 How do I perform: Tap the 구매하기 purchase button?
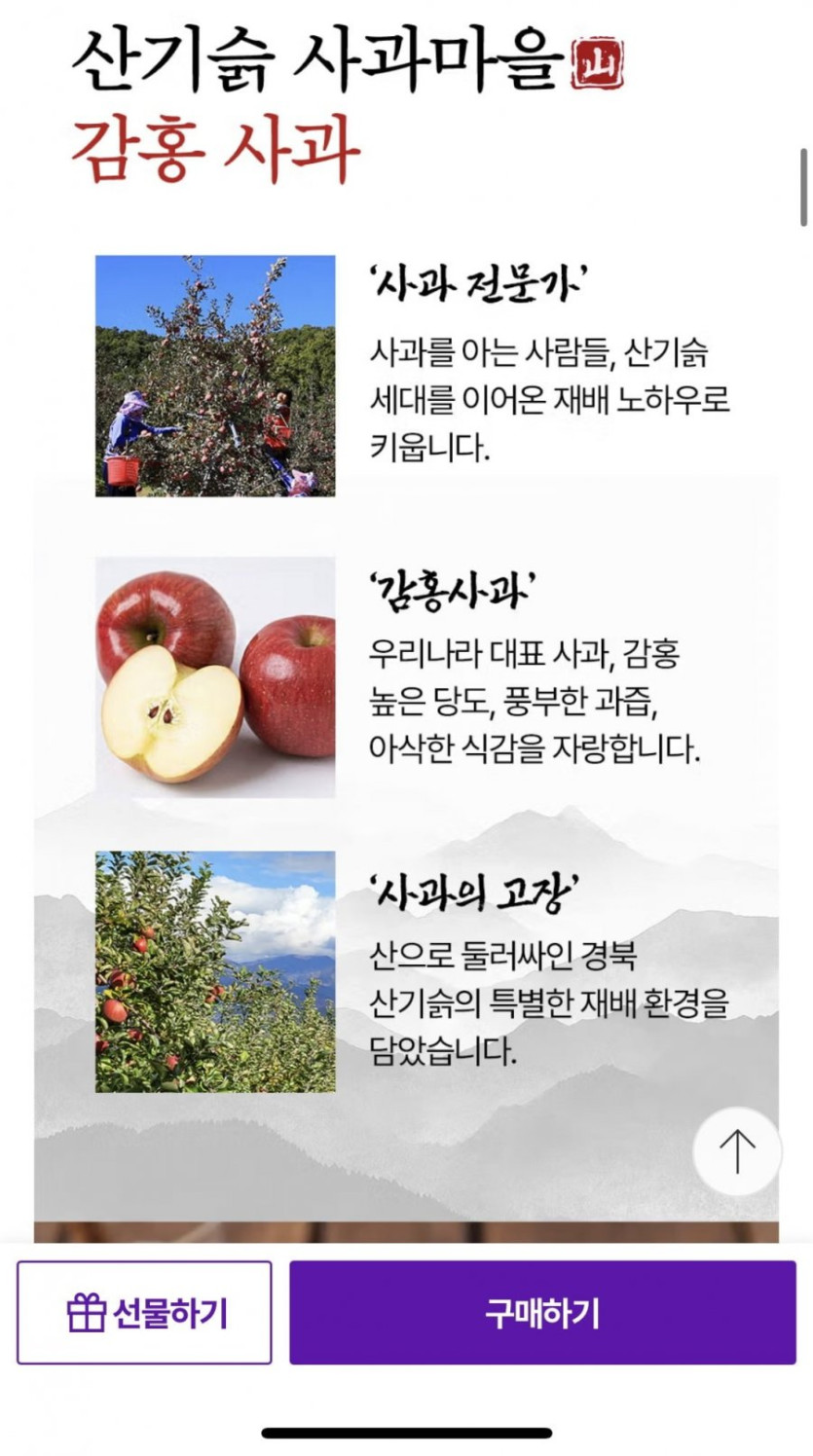coord(542,1313)
